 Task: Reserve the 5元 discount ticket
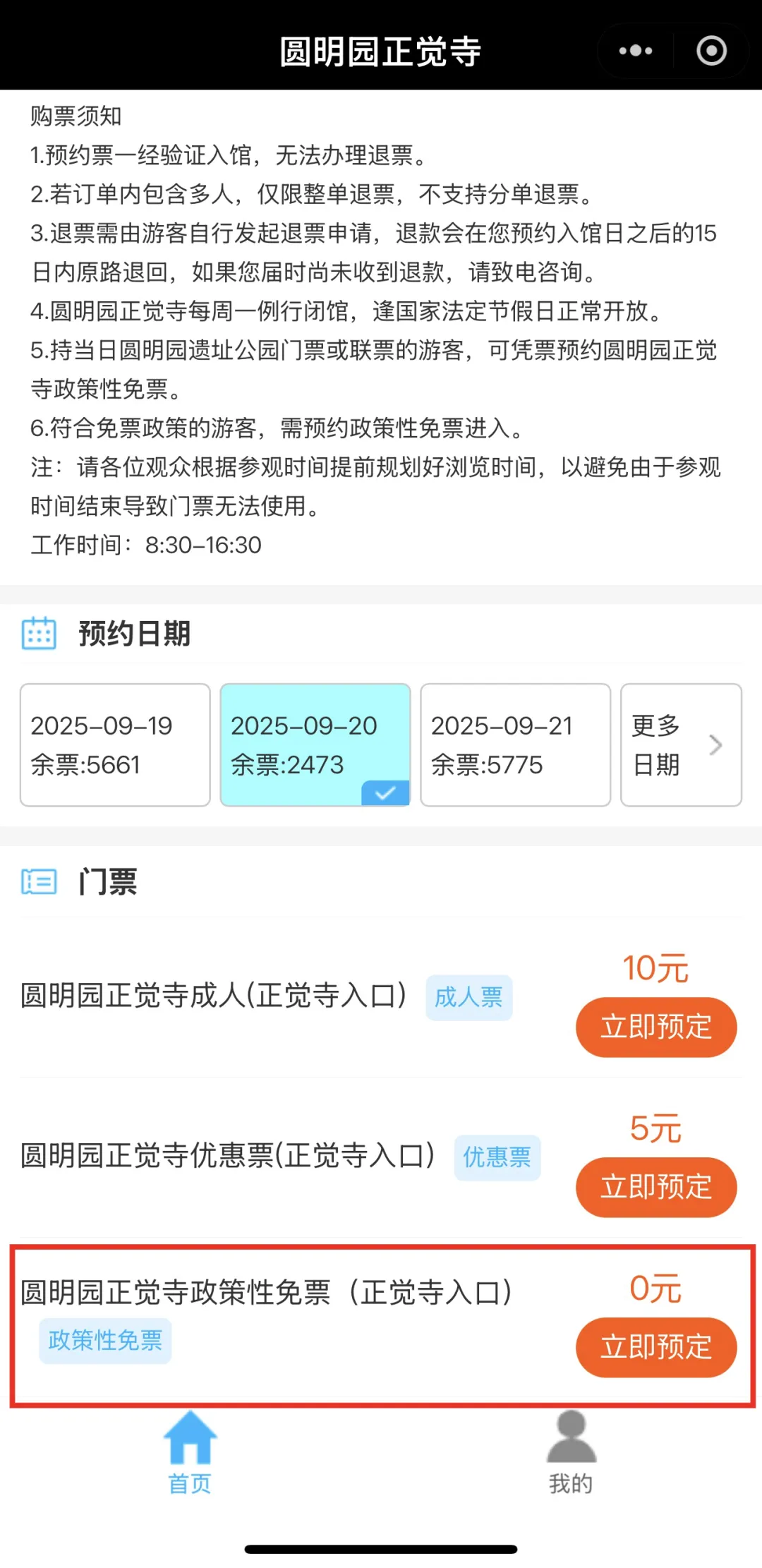tap(656, 1187)
